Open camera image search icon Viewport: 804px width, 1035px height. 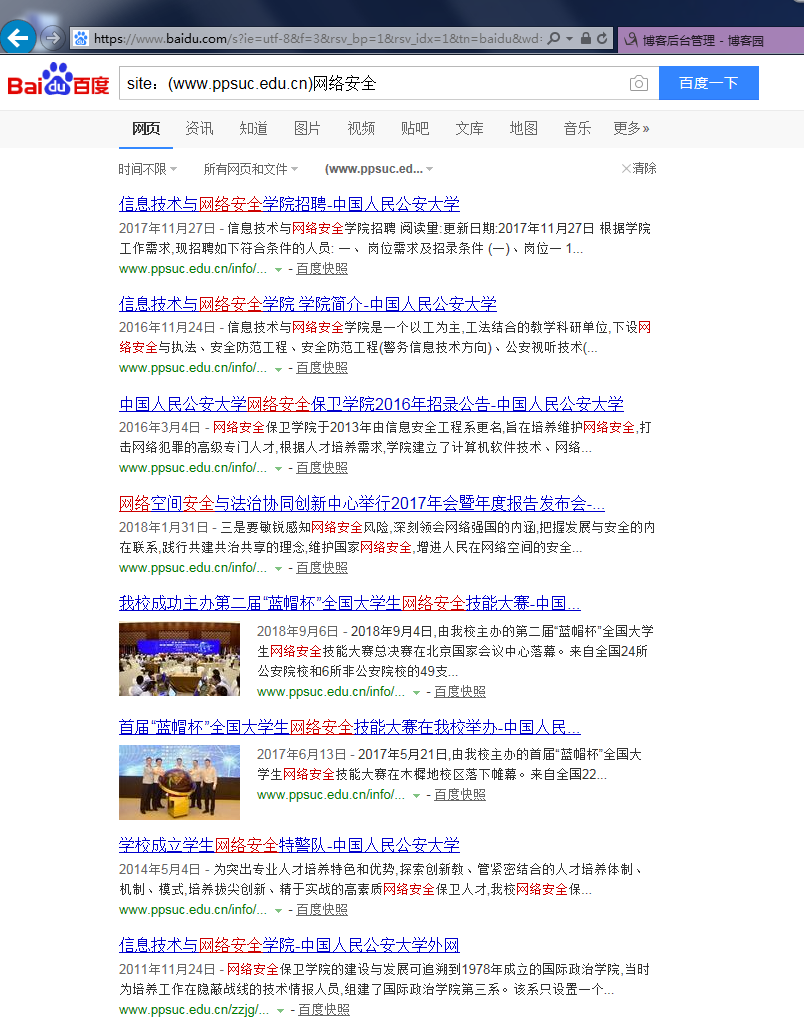pyautogui.click(x=638, y=84)
